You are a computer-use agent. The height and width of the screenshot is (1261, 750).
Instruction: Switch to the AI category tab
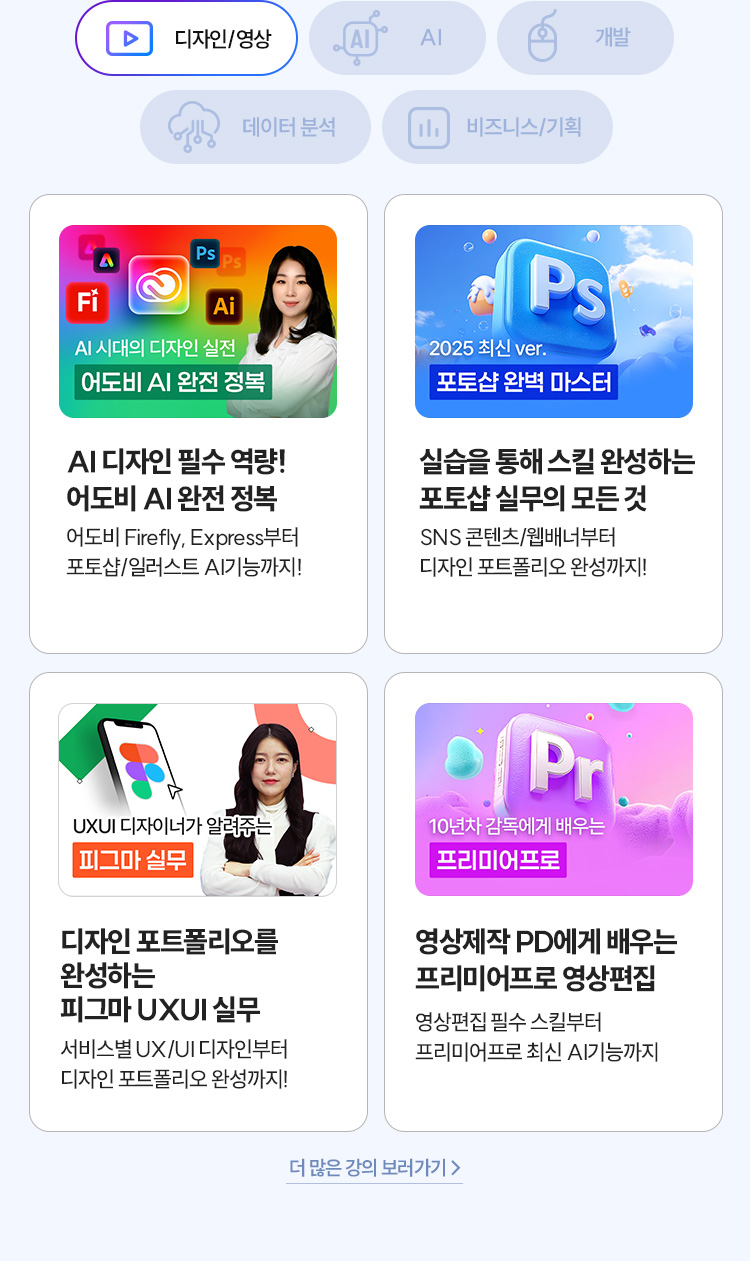pos(397,37)
